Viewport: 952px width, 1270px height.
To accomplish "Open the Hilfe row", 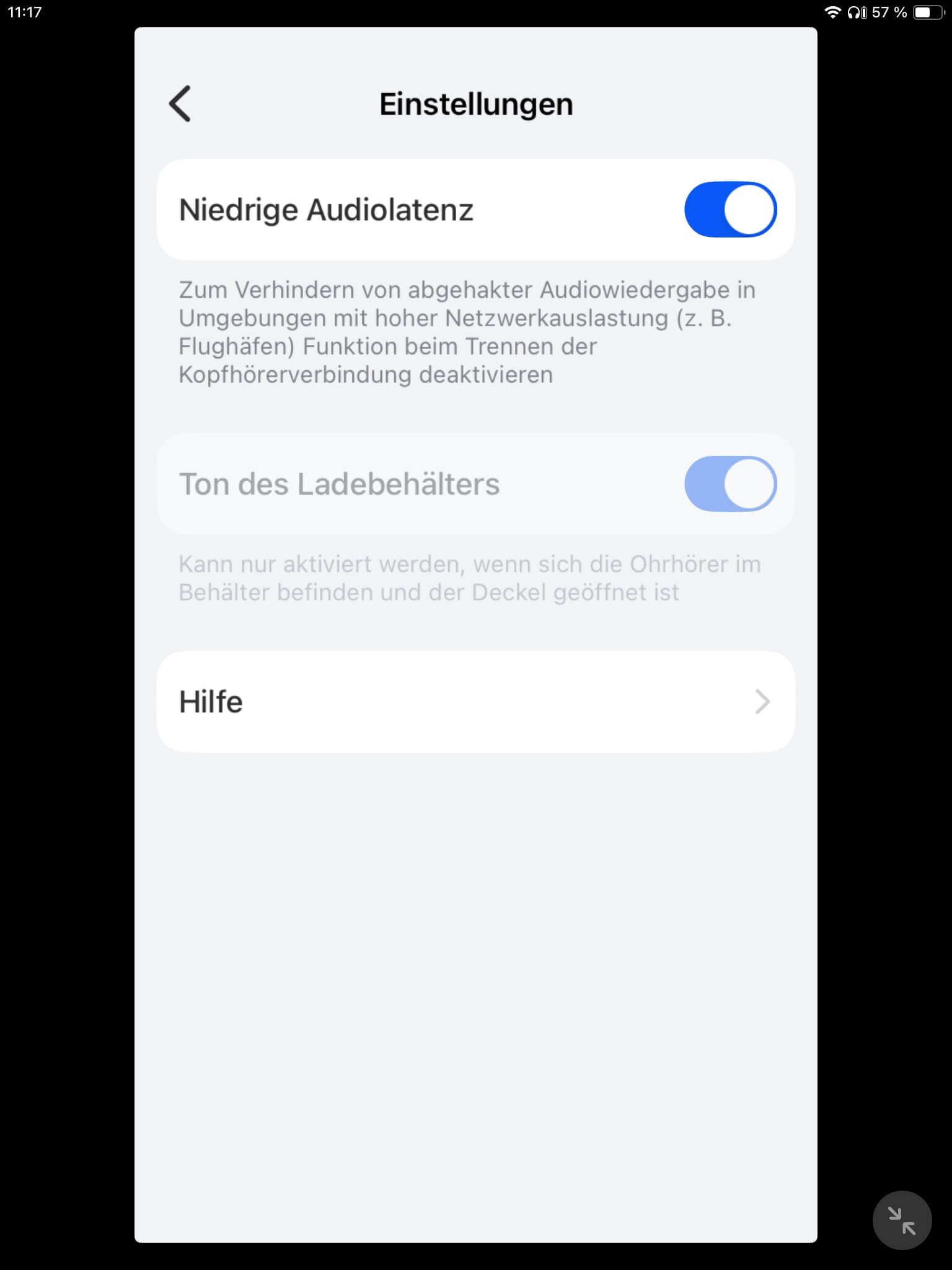I will click(x=475, y=702).
